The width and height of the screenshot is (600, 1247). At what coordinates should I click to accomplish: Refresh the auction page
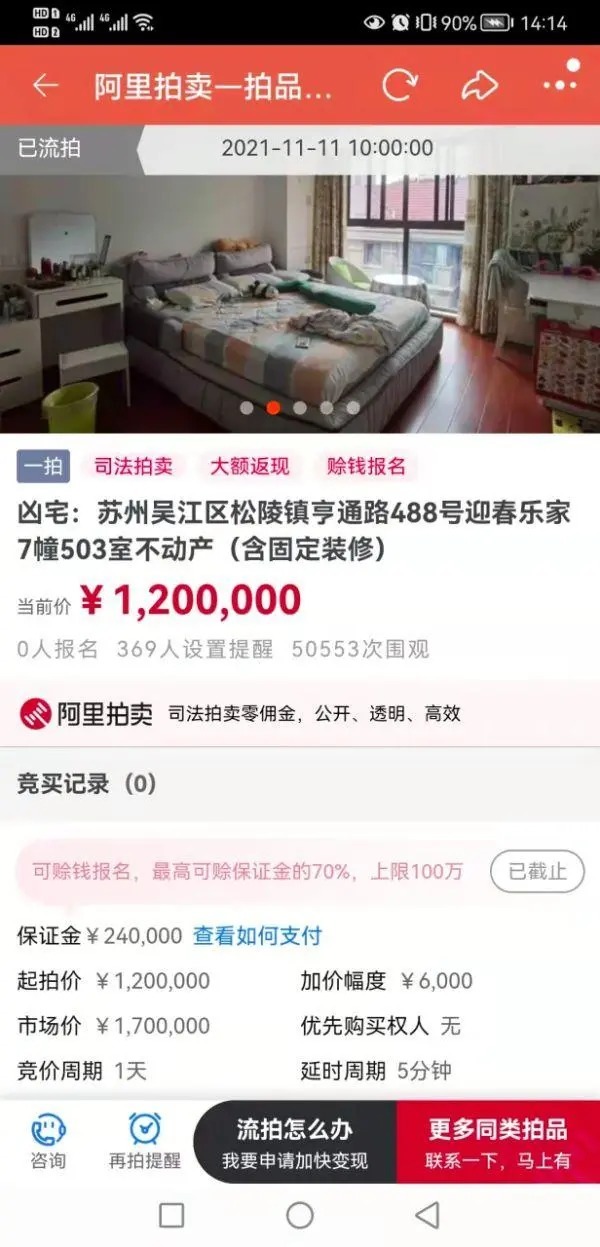click(x=399, y=86)
